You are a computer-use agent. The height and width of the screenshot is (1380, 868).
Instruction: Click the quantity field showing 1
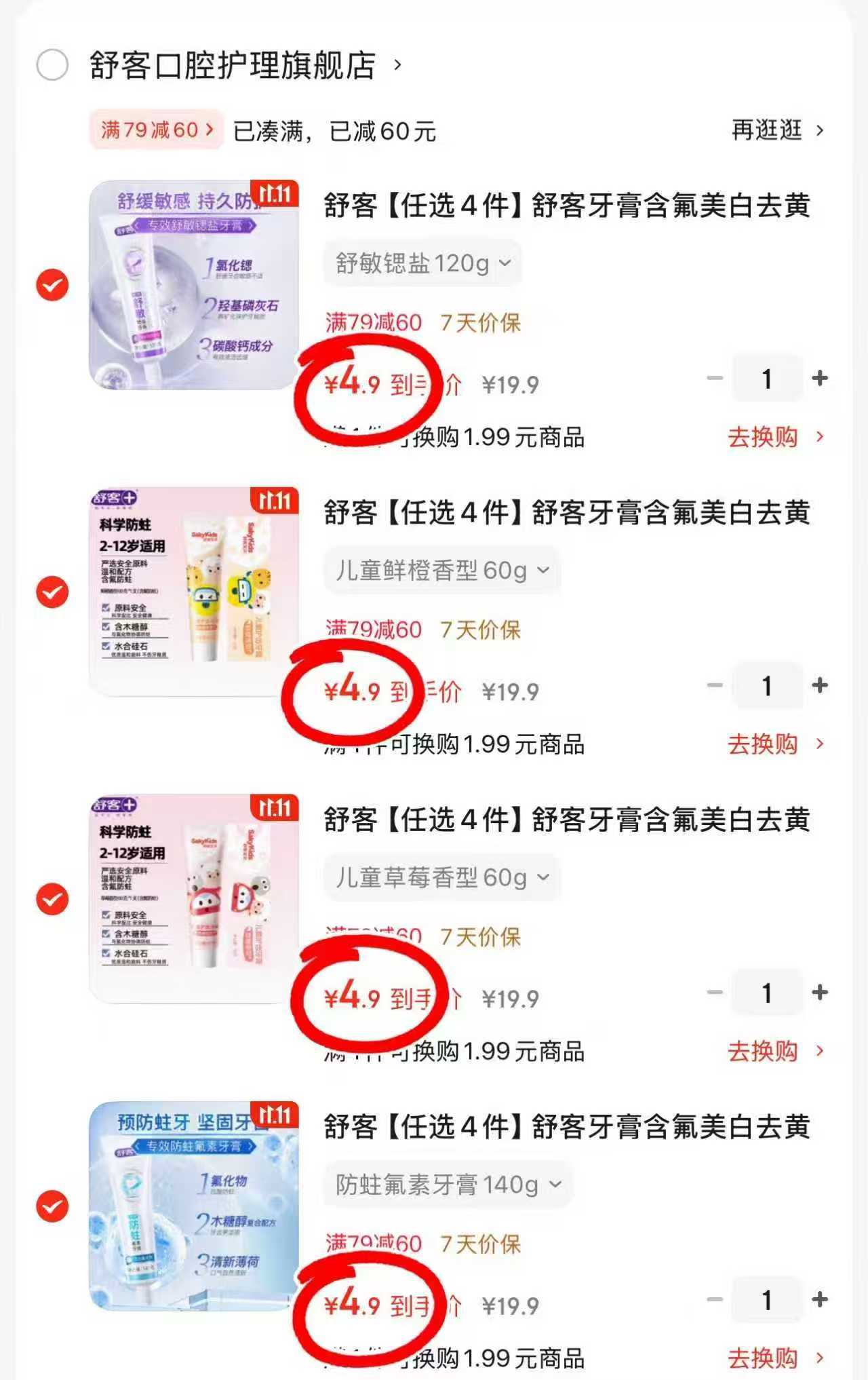(768, 379)
